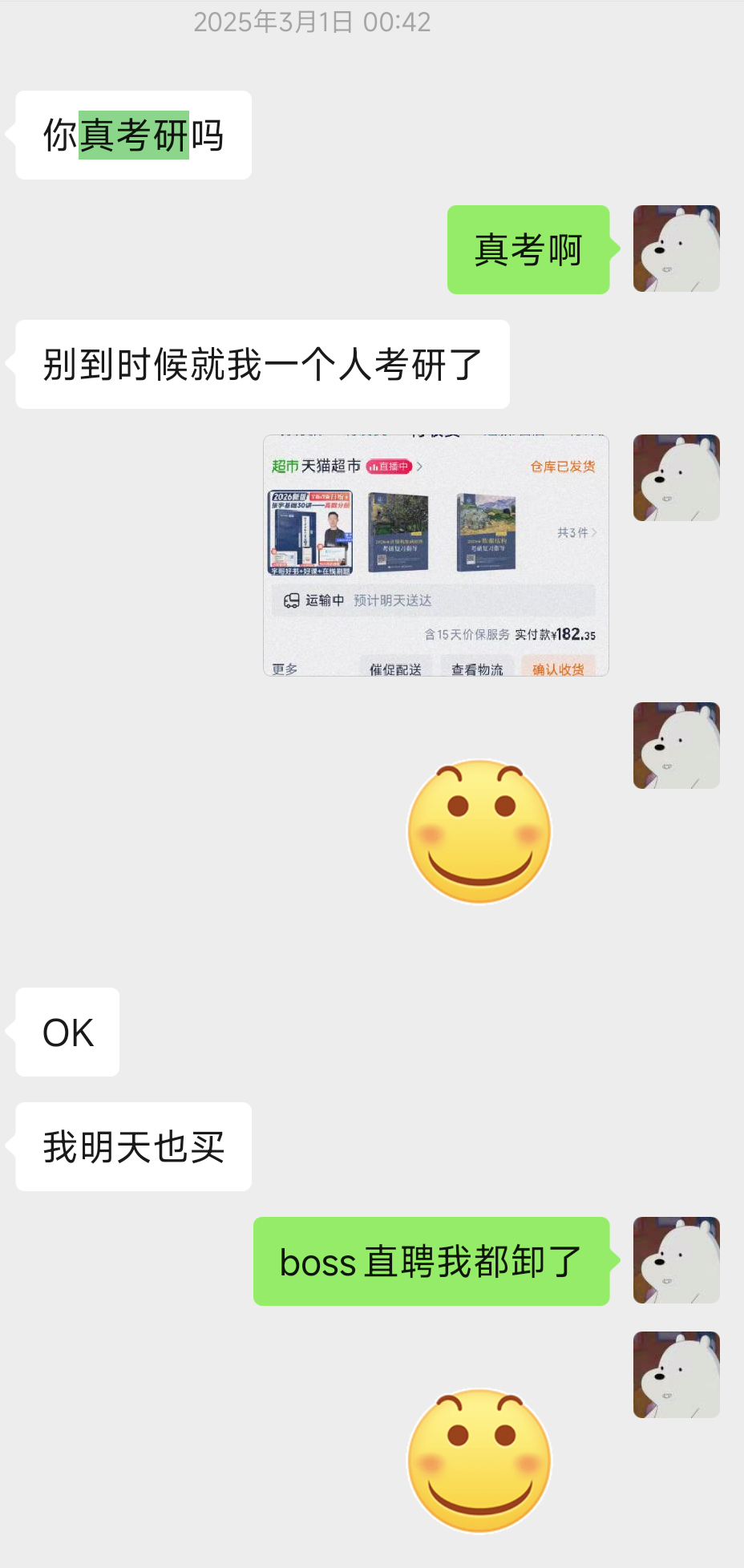This screenshot has width=744, height=1568.
Task: Tap the avatar next to boss直聘我都卸了
Action: coord(676,1260)
